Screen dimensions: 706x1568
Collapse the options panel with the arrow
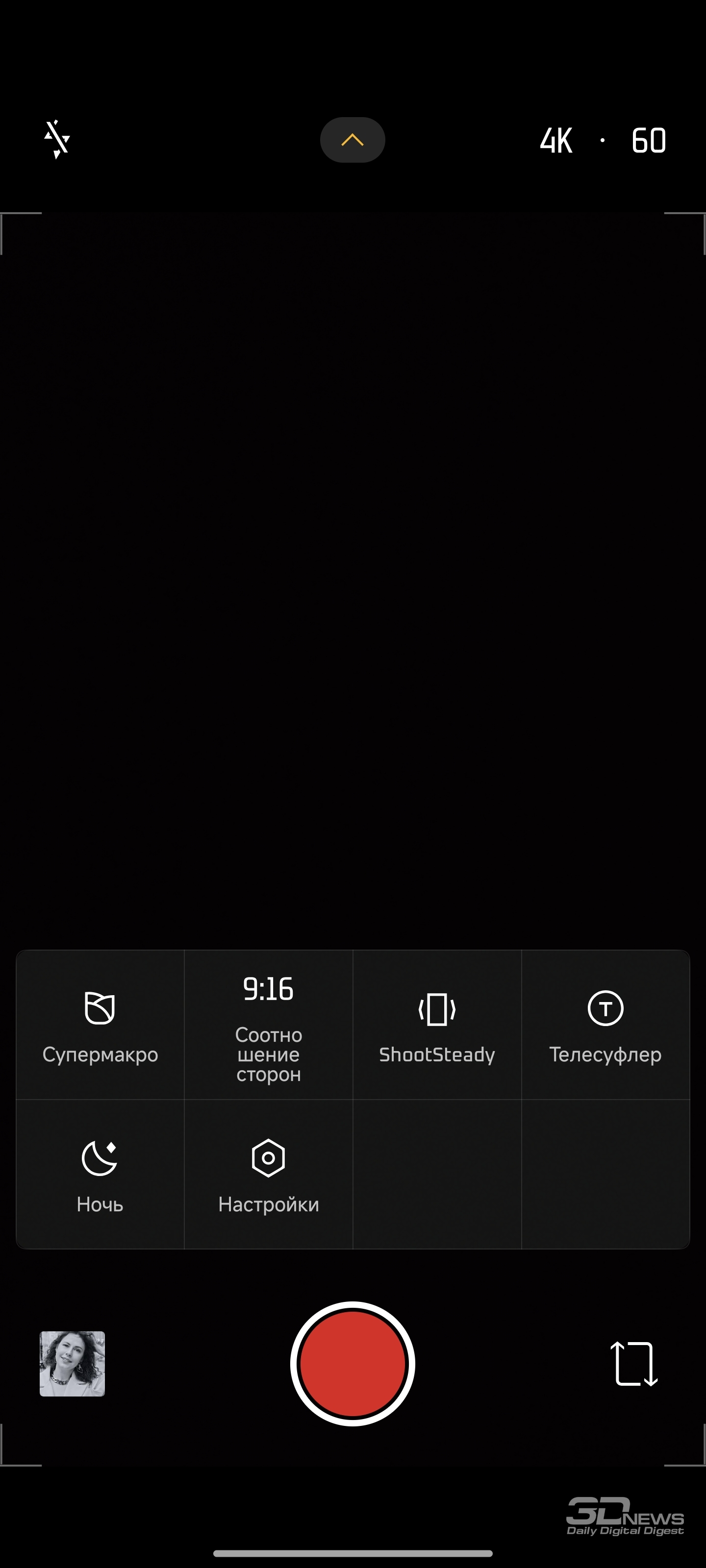353,140
